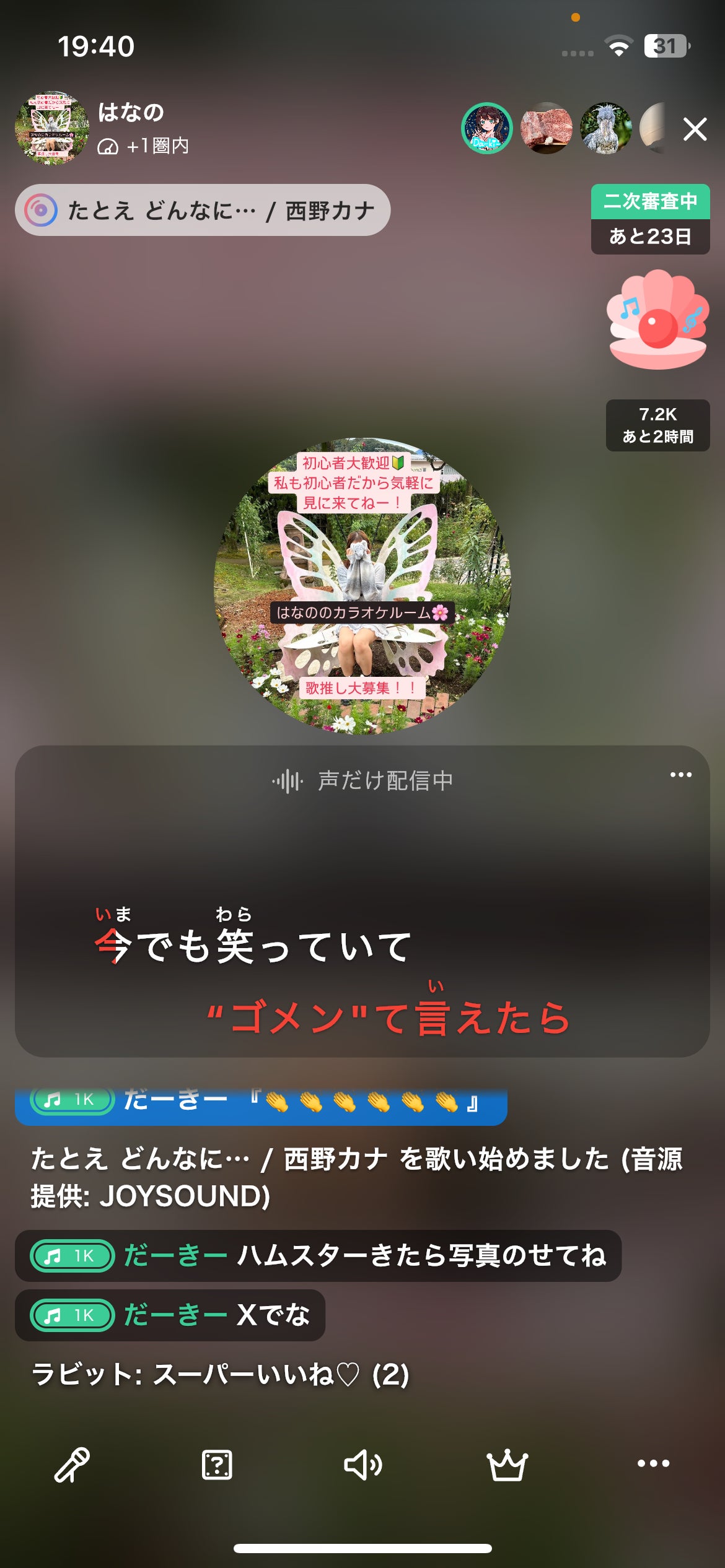
Task: View the anime-girl viewer avatar
Action: click(487, 128)
